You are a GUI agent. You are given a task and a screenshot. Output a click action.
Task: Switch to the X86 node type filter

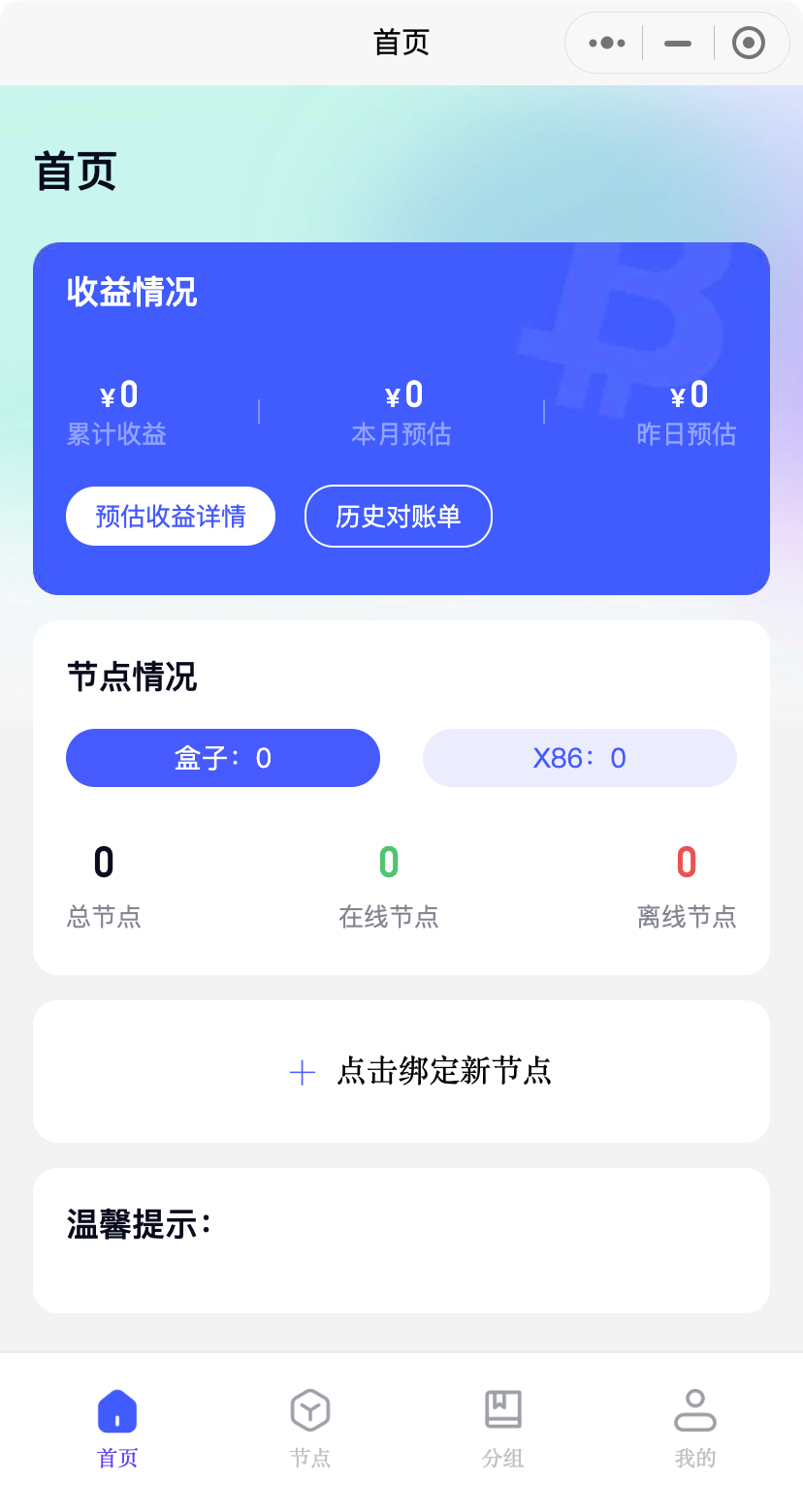579,758
